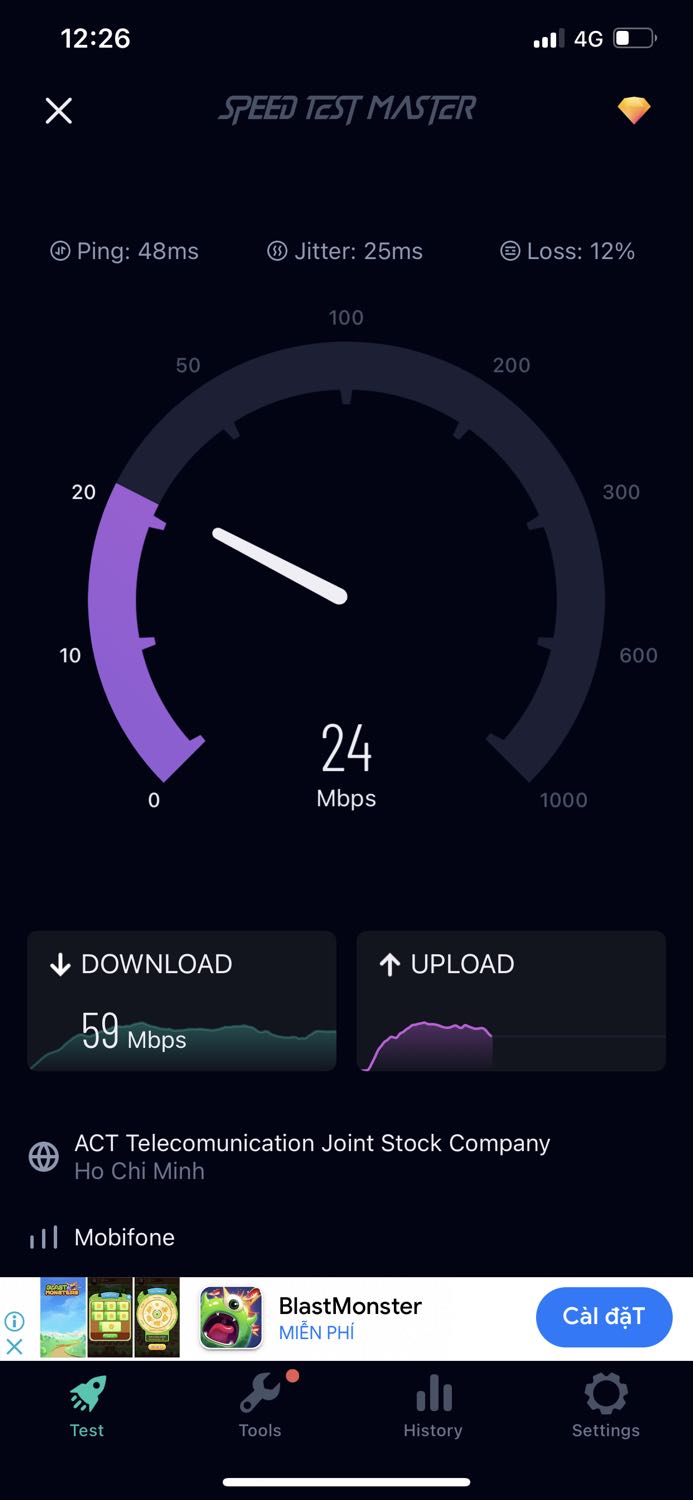Screen dimensions: 693x1500
Task: Open the Settings tab
Action: coord(606,1405)
